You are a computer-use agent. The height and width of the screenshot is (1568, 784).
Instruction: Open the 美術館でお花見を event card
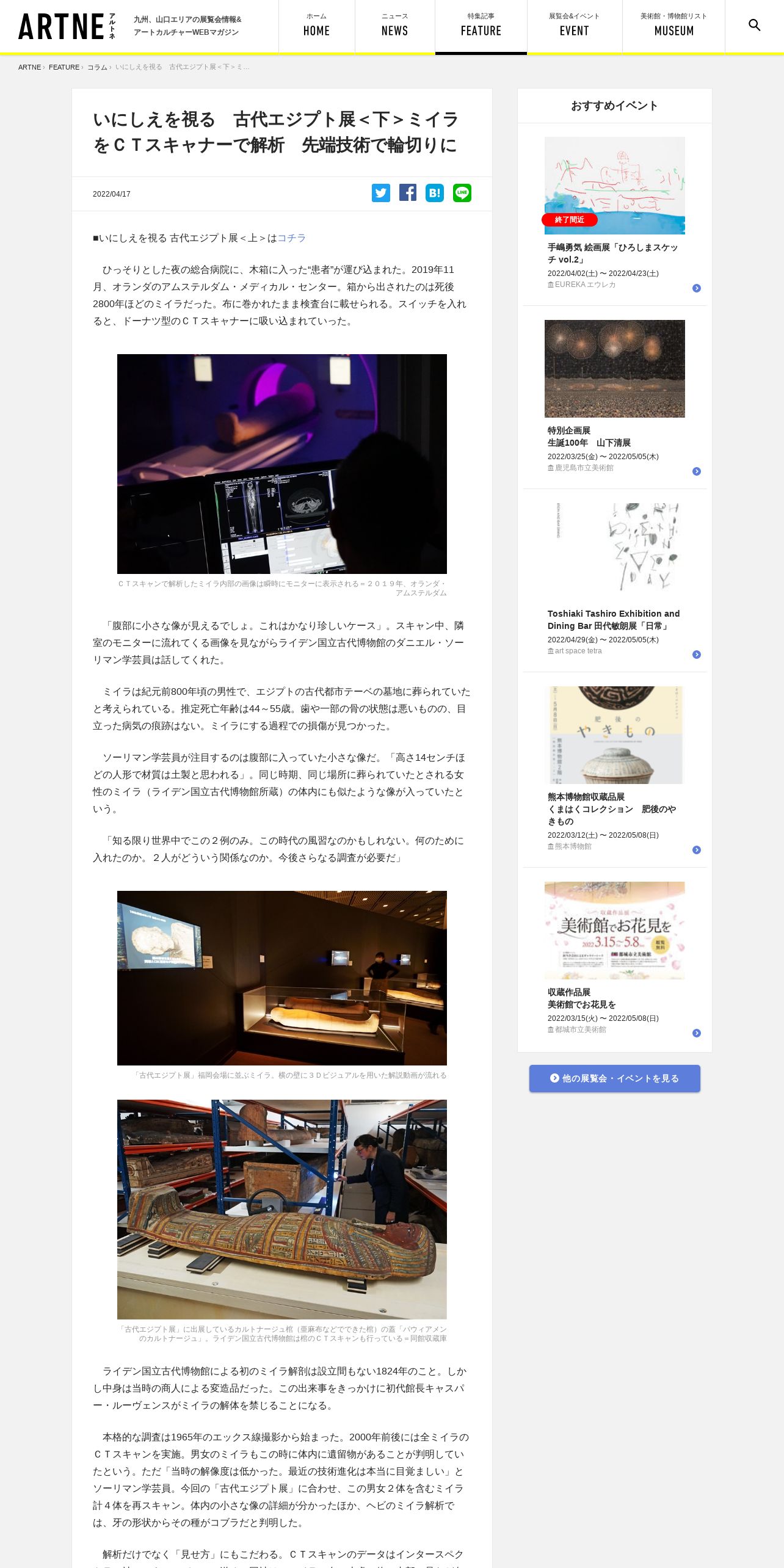point(614,959)
